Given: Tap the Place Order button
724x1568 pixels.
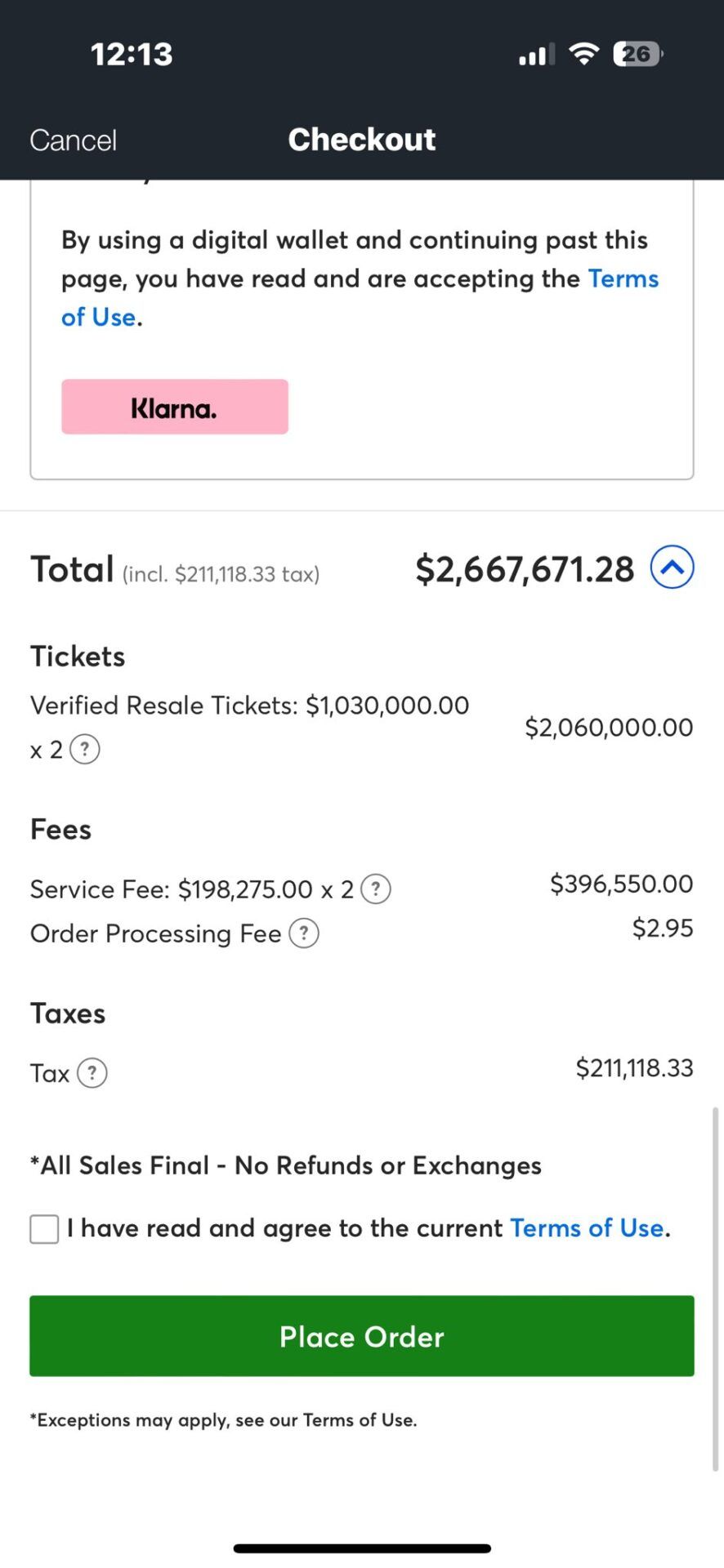Looking at the screenshot, I should point(362,1336).
